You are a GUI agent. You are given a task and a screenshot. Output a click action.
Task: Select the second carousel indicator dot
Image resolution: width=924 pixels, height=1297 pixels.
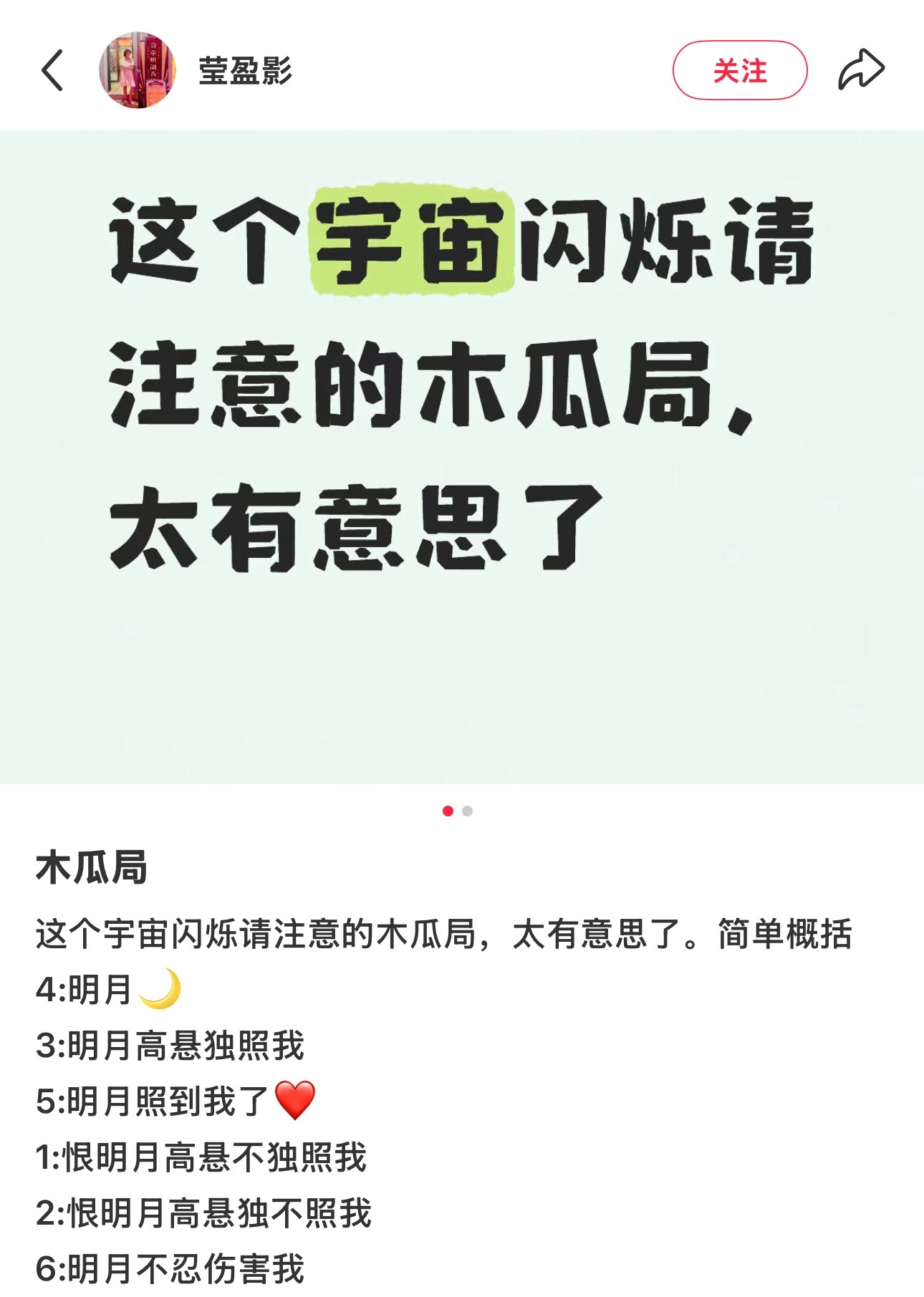[468, 811]
